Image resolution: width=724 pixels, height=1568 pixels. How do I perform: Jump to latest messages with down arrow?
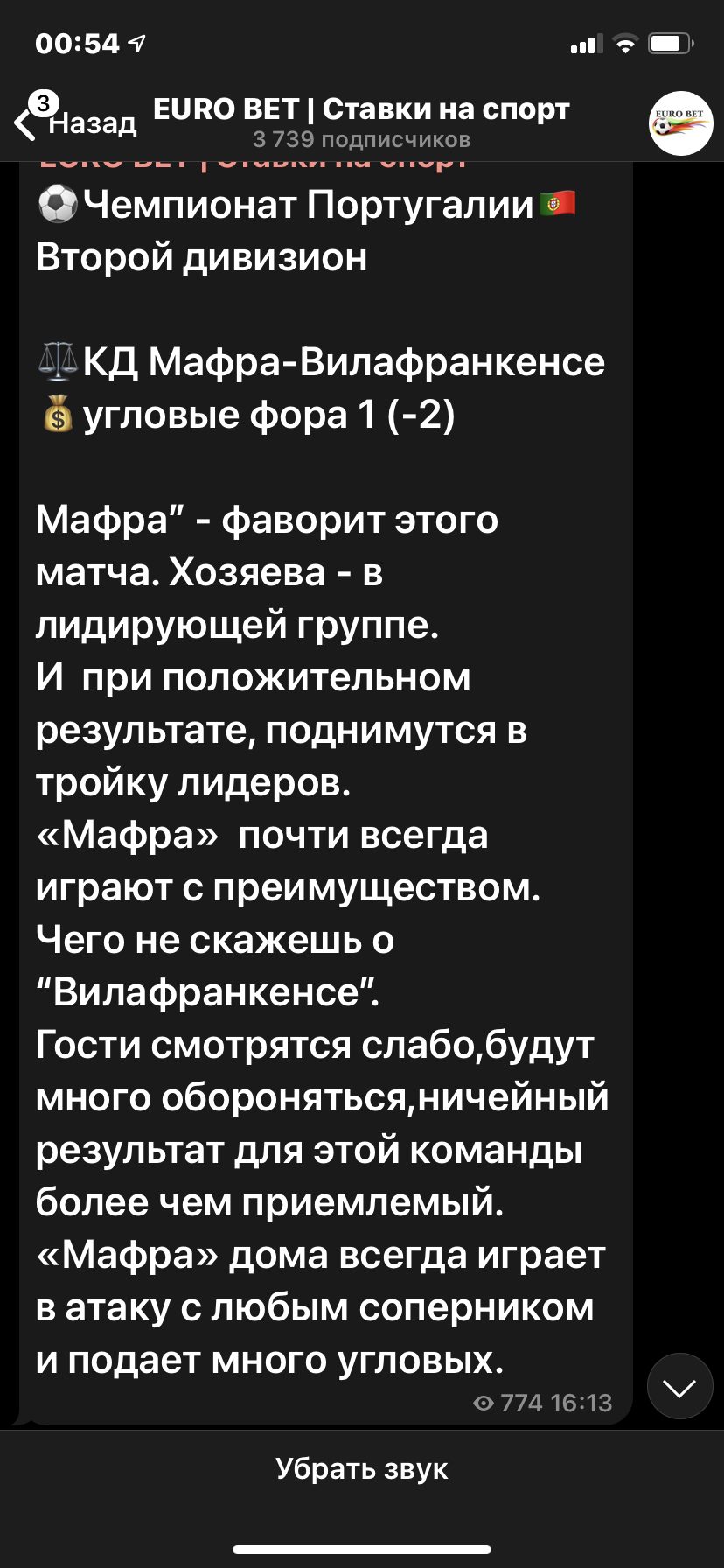pyautogui.click(x=680, y=1386)
